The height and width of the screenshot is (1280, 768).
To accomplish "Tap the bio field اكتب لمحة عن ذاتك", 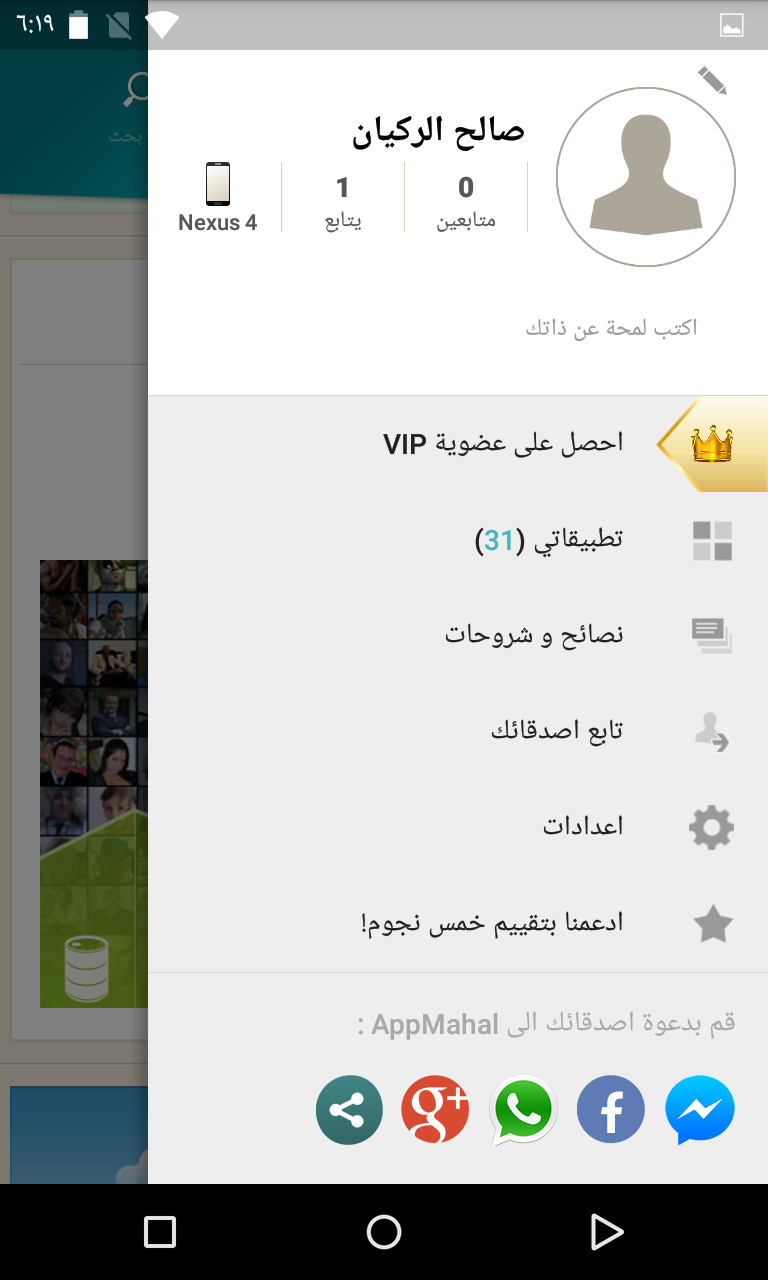I will click(612, 328).
